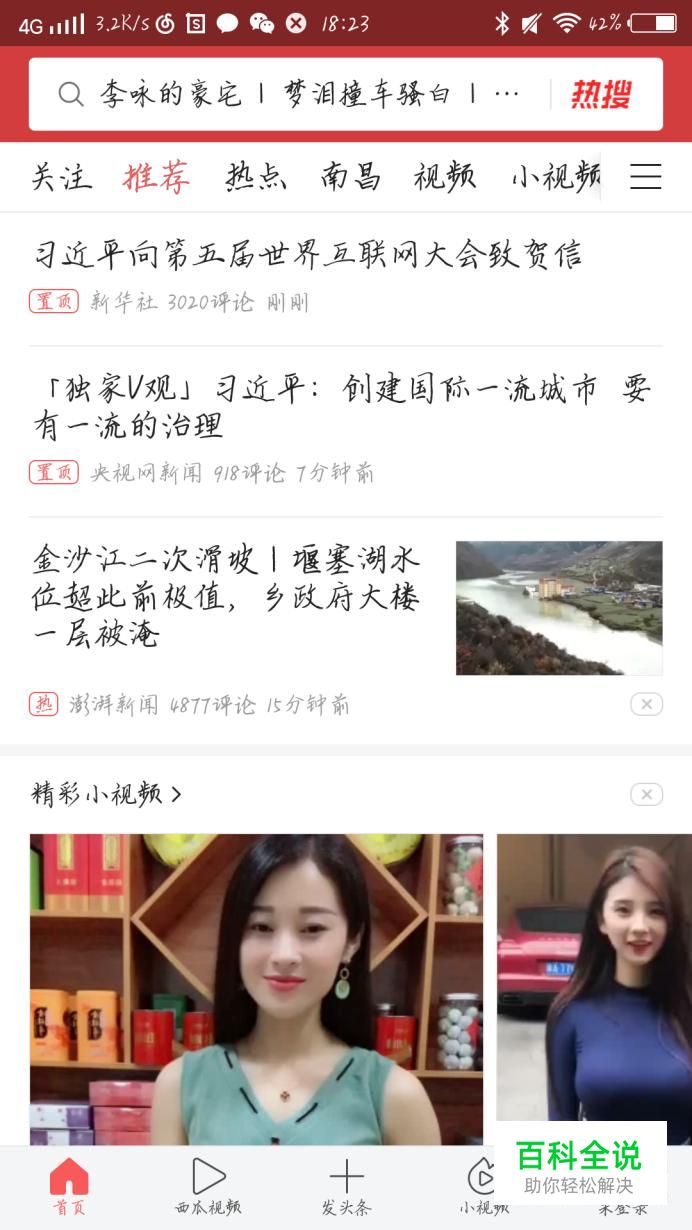Play the short video with tea shop
This screenshot has height=1230, width=692.
(256, 988)
